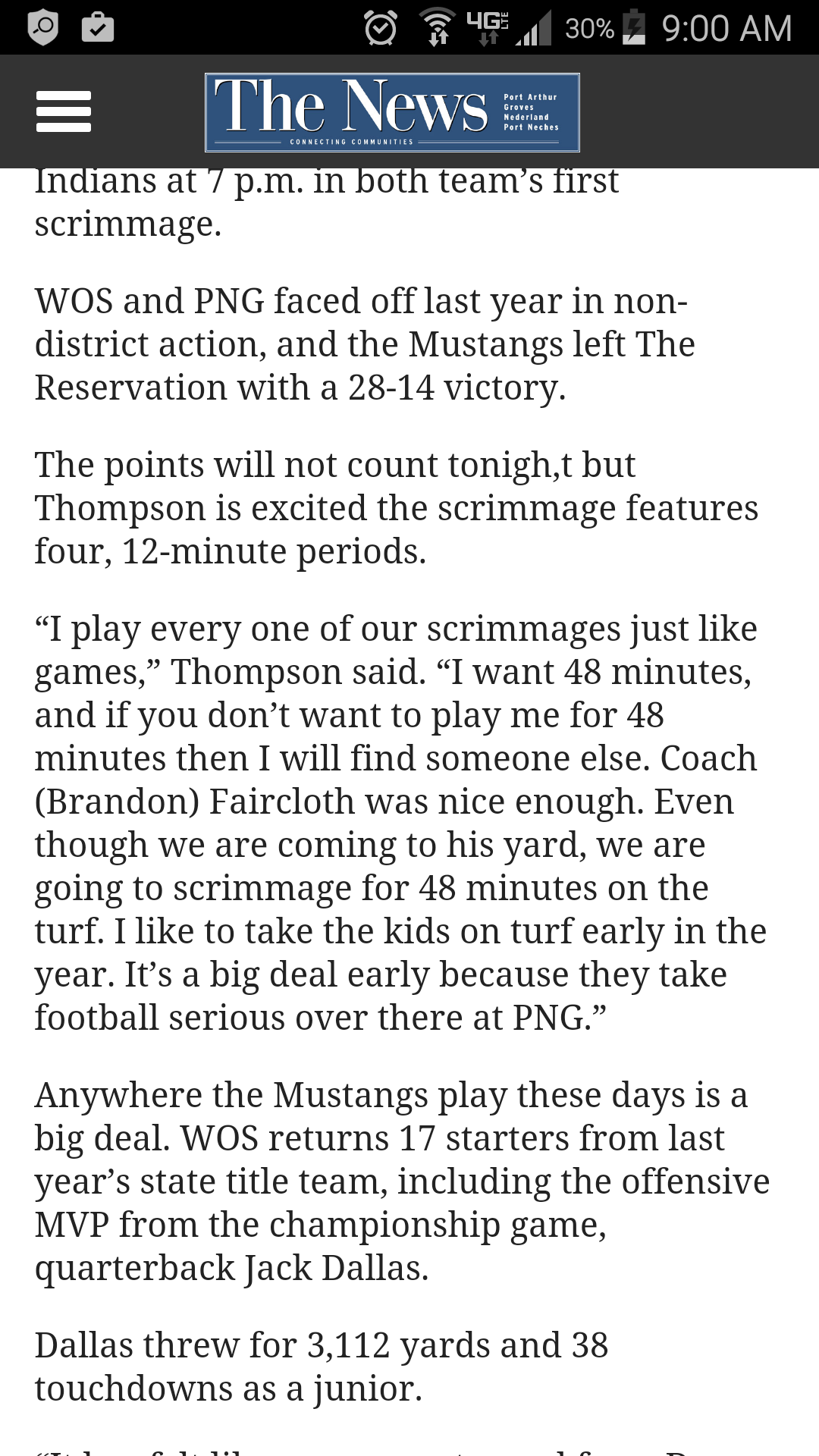Open the hamburger navigation menu
Viewport: 819px width, 1456px height.
pyautogui.click(x=64, y=111)
